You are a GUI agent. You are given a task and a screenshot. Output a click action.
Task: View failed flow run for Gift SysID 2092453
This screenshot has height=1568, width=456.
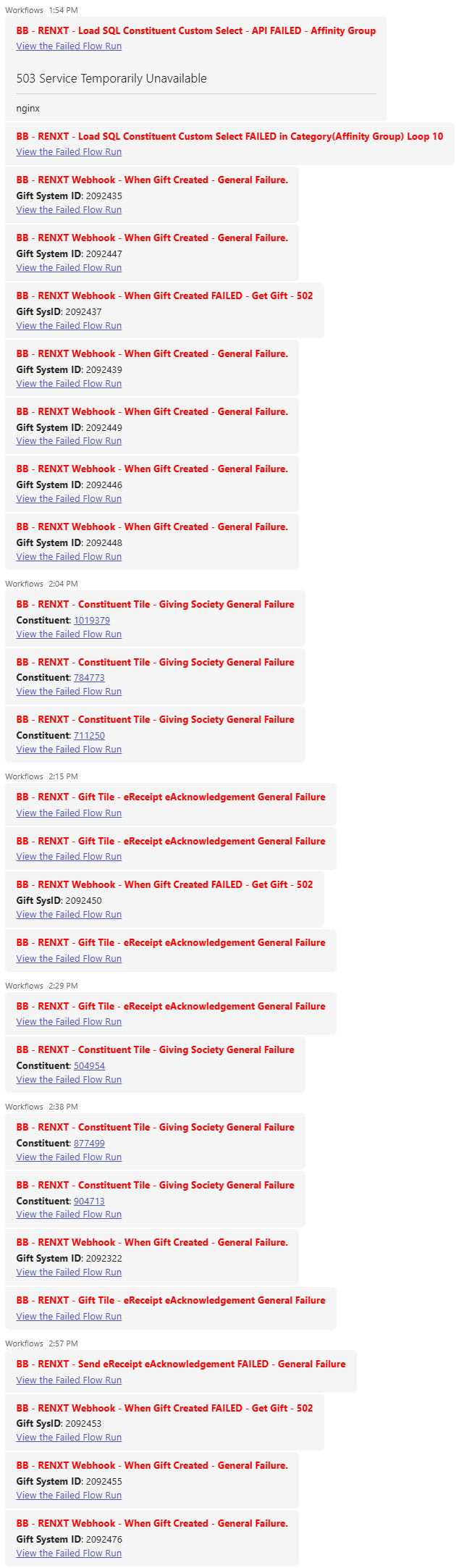pos(69,1437)
